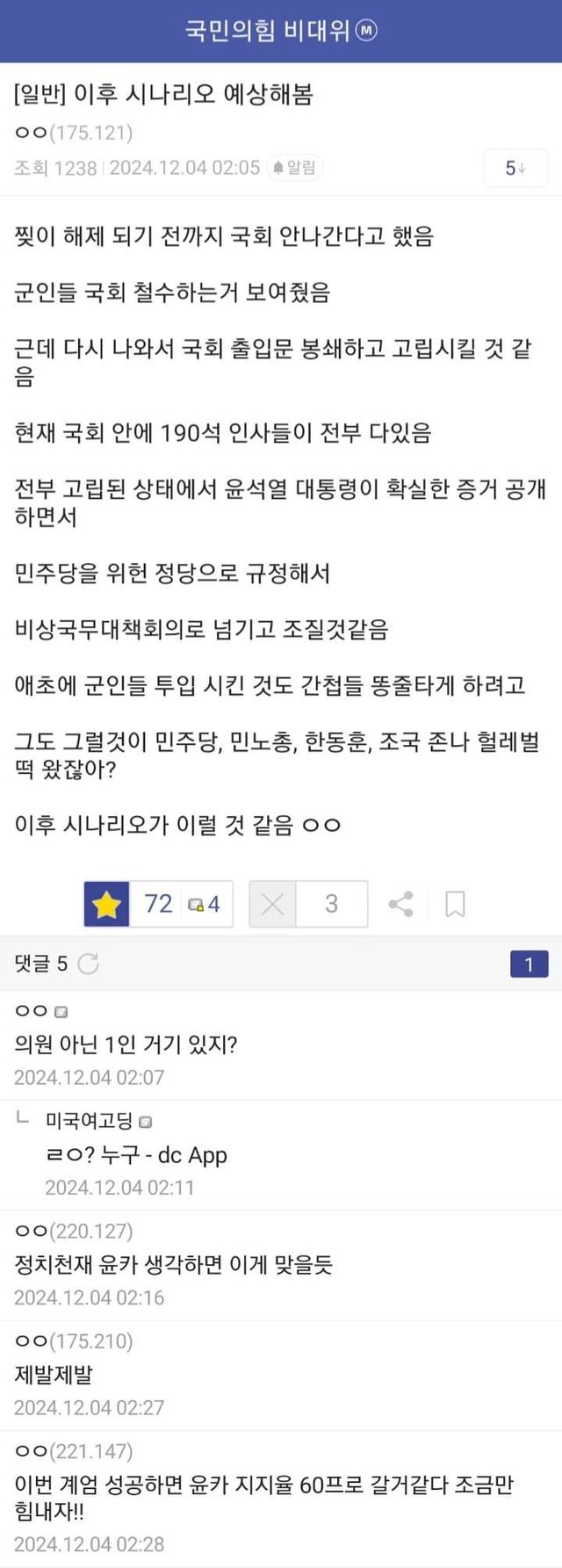
Task: Bookmark this post
Action: click(x=455, y=904)
